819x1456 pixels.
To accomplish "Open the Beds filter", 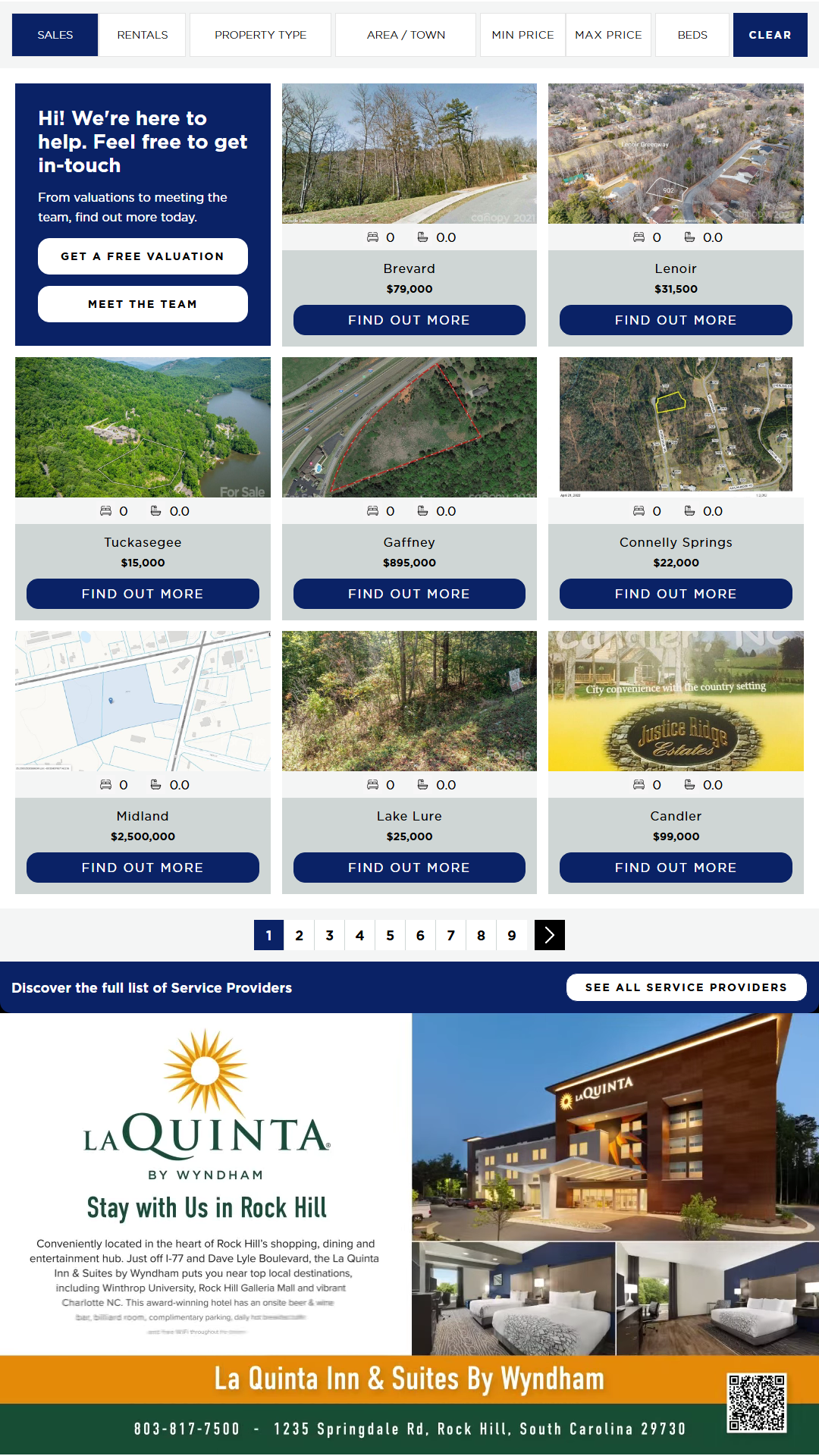I will coord(692,35).
